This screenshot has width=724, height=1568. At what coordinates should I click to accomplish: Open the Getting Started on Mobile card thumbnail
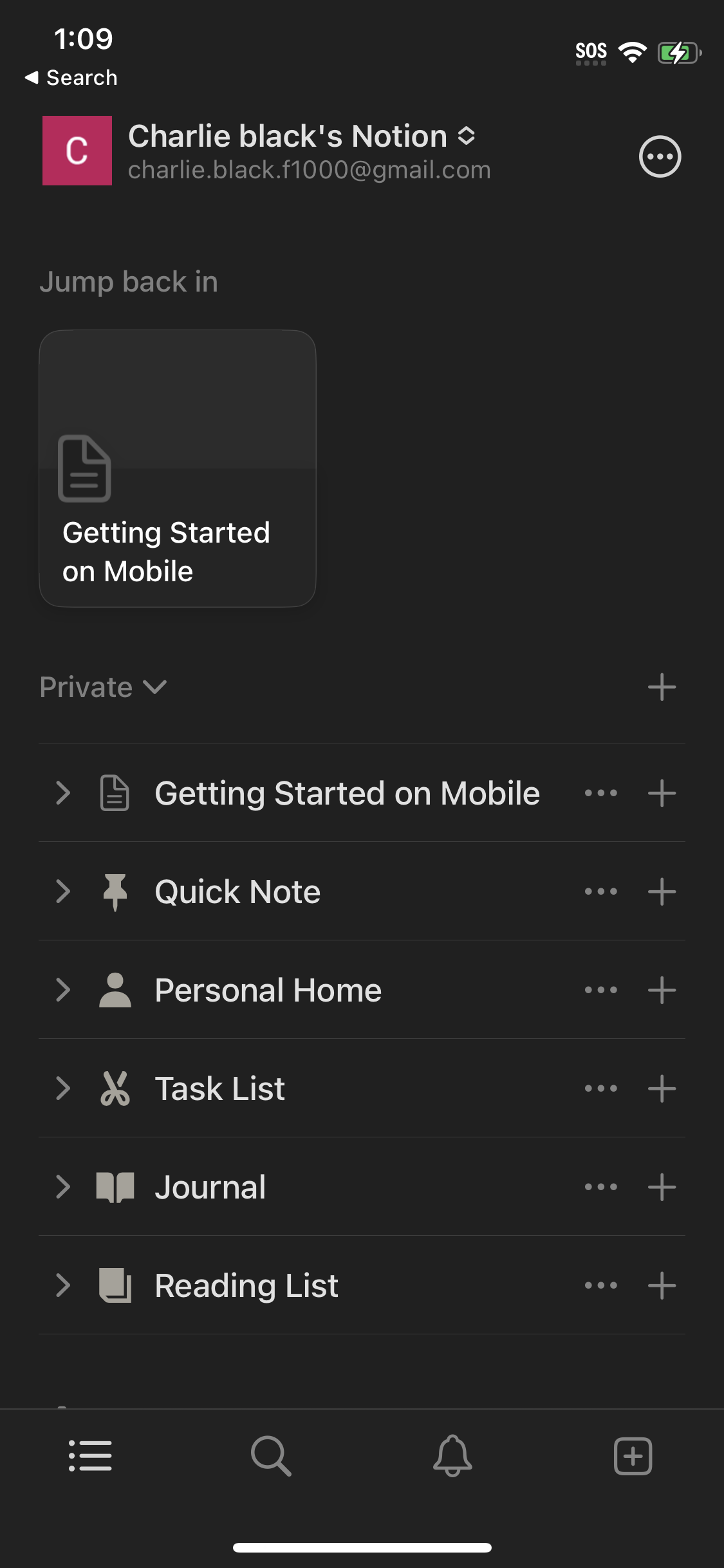(177, 467)
